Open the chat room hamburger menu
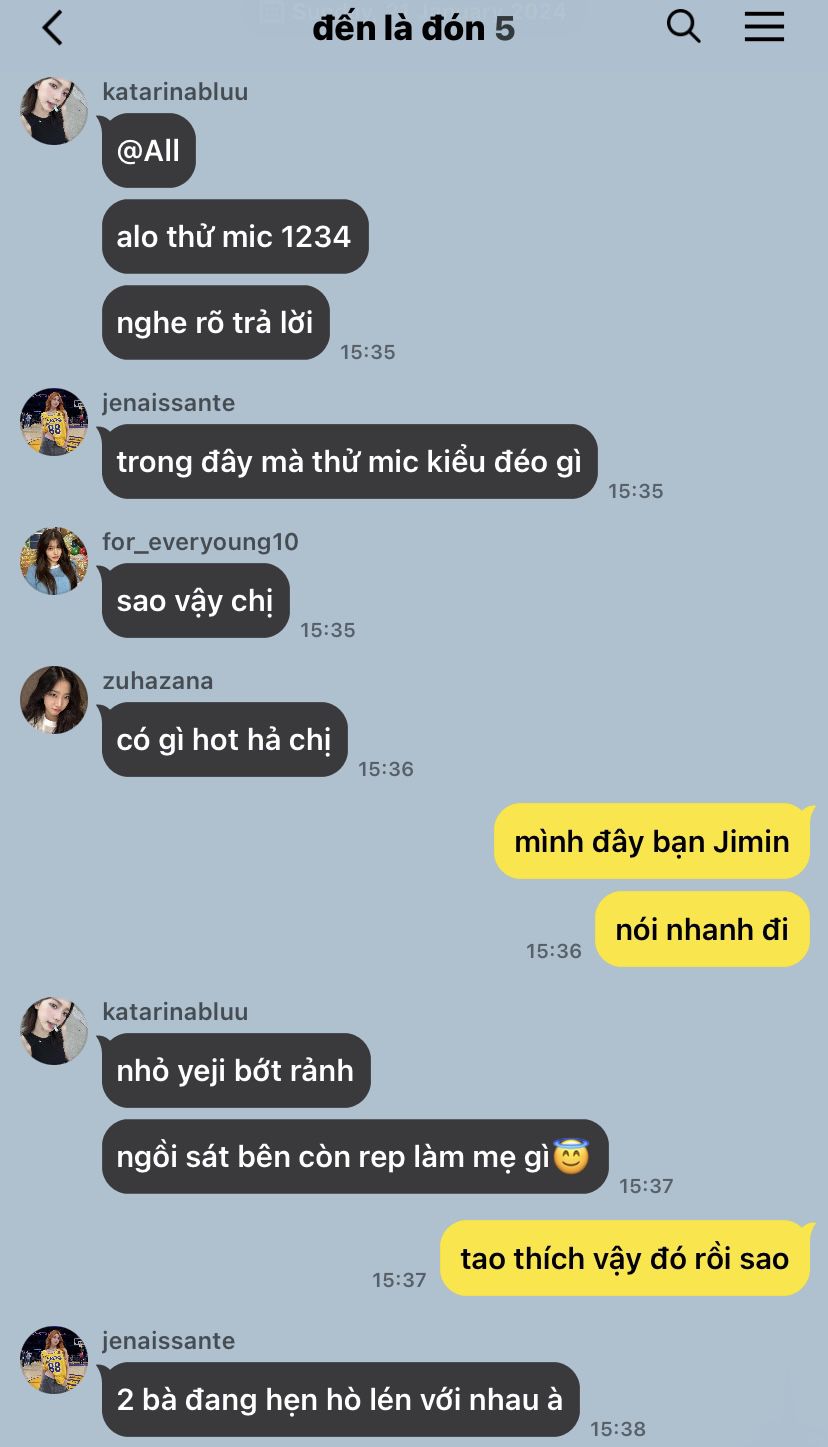The width and height of the screenshot is (828, 1447). [x=764, y=27]
